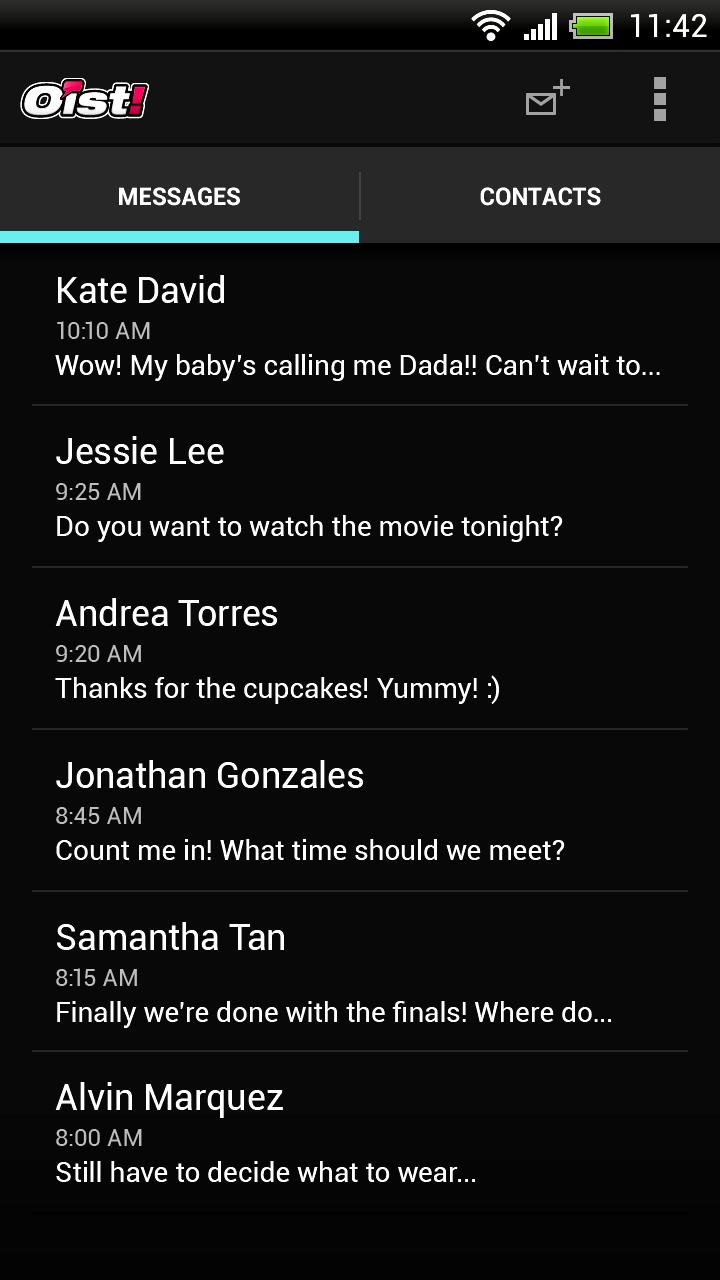Image resolution: width=720 pixels, height=1280 pixels.
Task: Open the overflow menu
Action: coord(659,99)
